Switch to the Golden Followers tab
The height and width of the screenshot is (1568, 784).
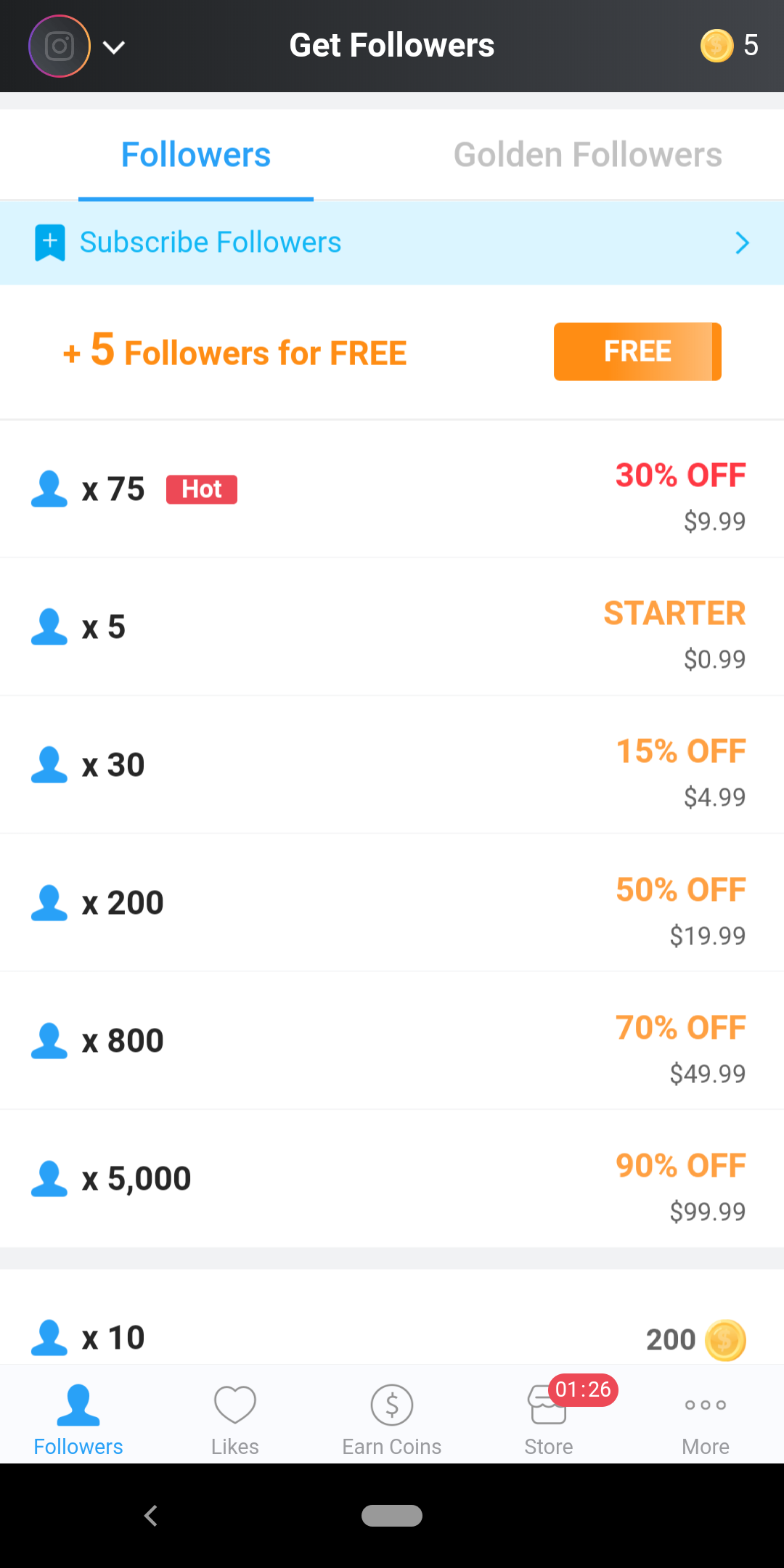(587, 155)
